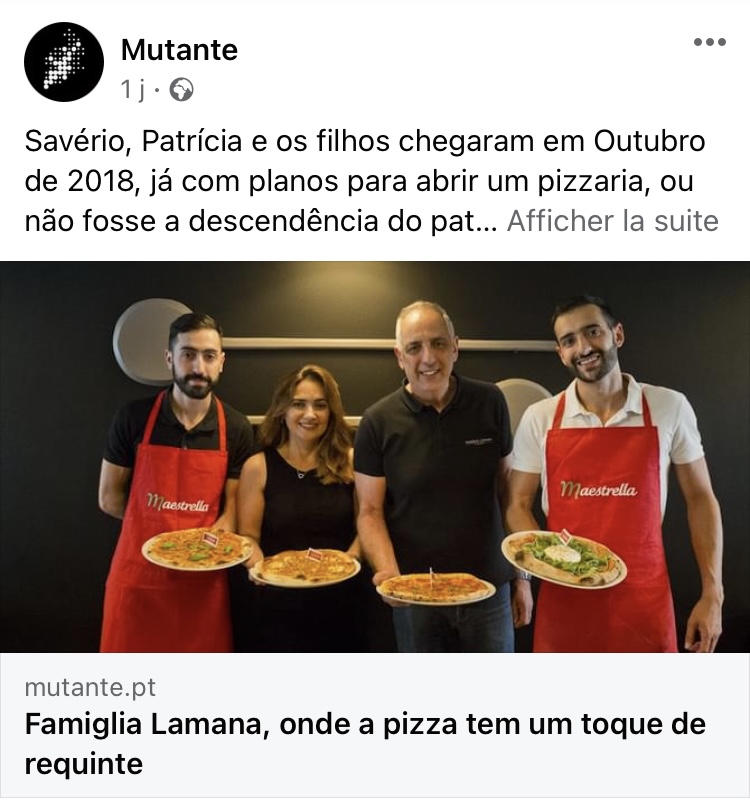The image size is (750, 806).
Task: Open the Mutante page name link
Action: (179, 49)
